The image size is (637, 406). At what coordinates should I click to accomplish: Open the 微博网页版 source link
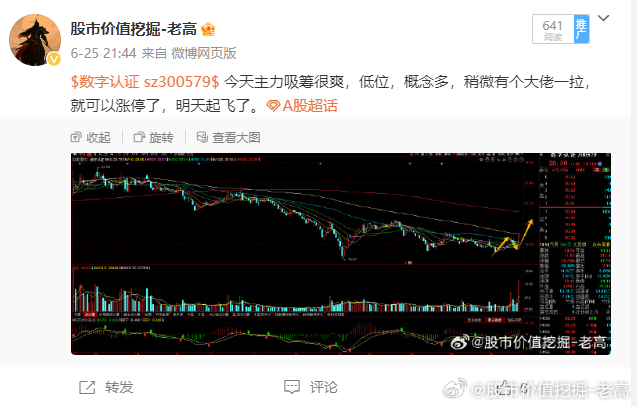[205, 53]
